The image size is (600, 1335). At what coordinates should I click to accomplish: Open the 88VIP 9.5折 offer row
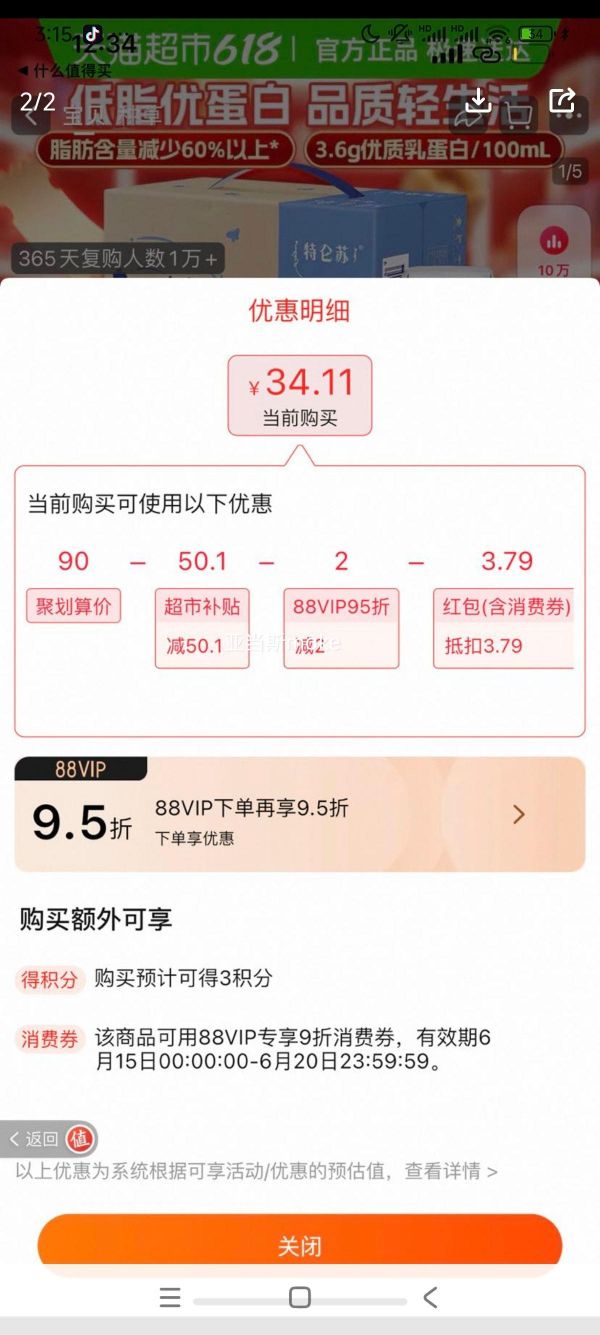300,814
